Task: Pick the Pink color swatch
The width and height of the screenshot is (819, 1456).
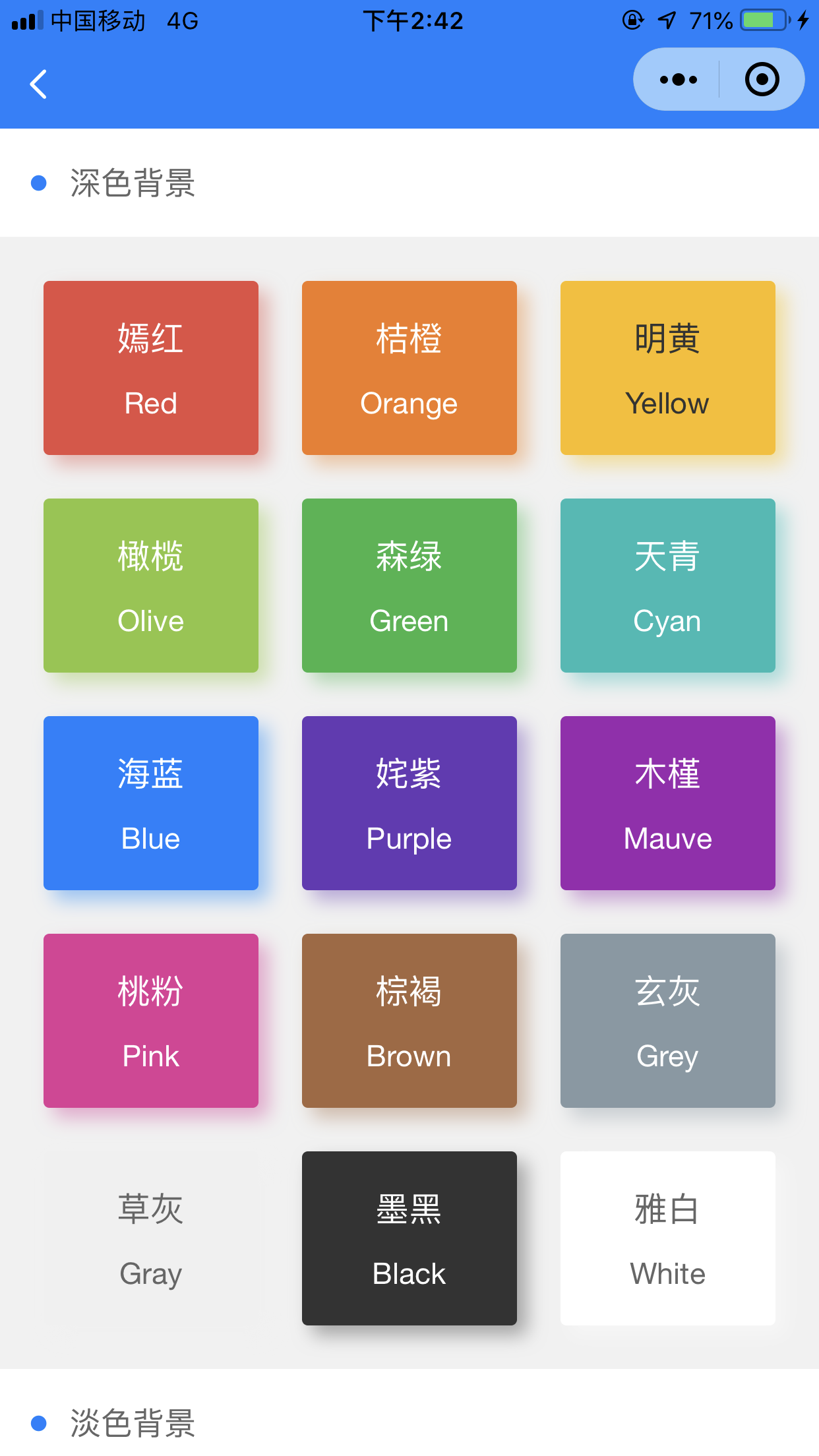Action: [x=151, y=1021]
